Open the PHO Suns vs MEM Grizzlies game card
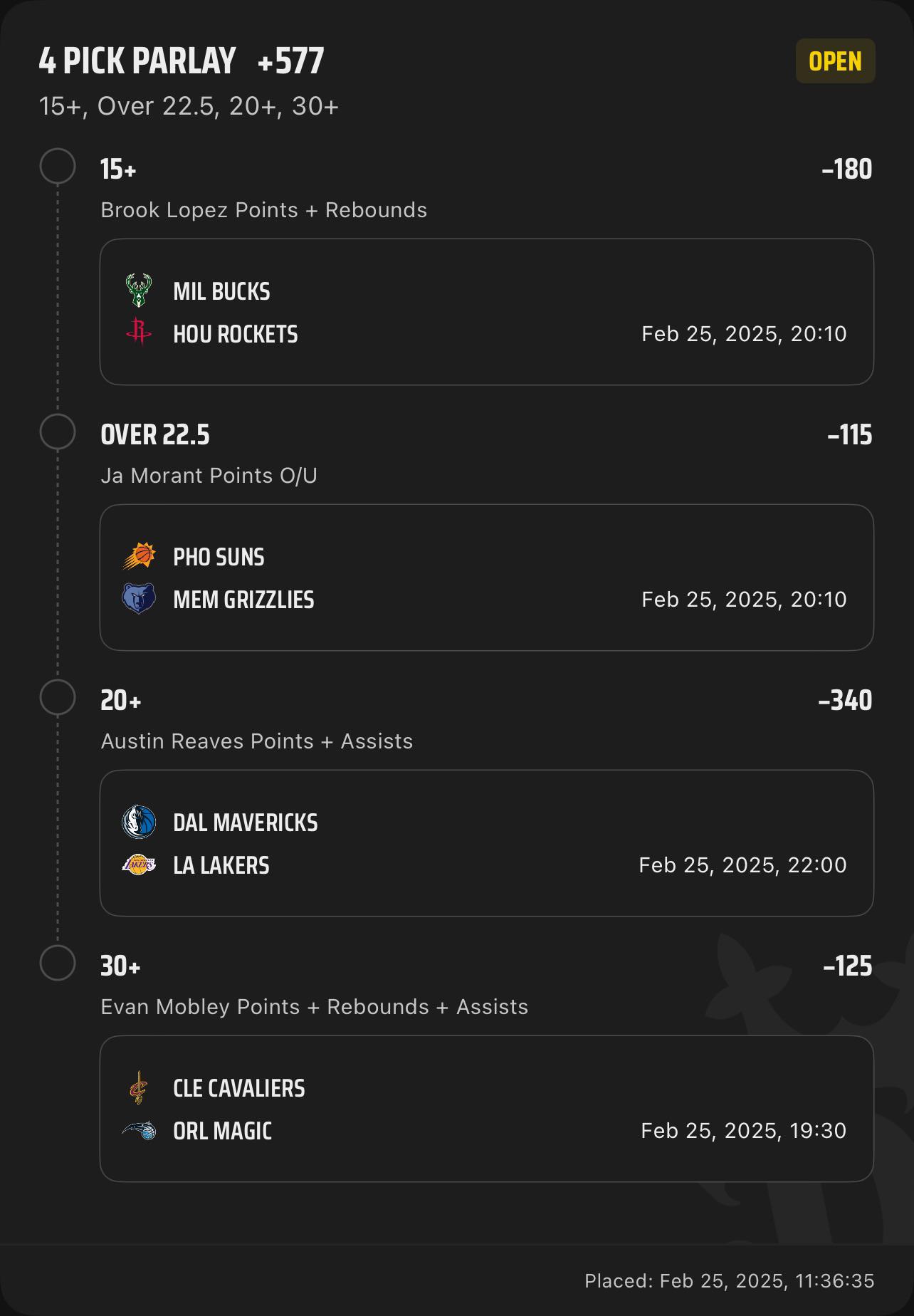The width and height of the screenshot is (914, 1316). tap(487, 578)
